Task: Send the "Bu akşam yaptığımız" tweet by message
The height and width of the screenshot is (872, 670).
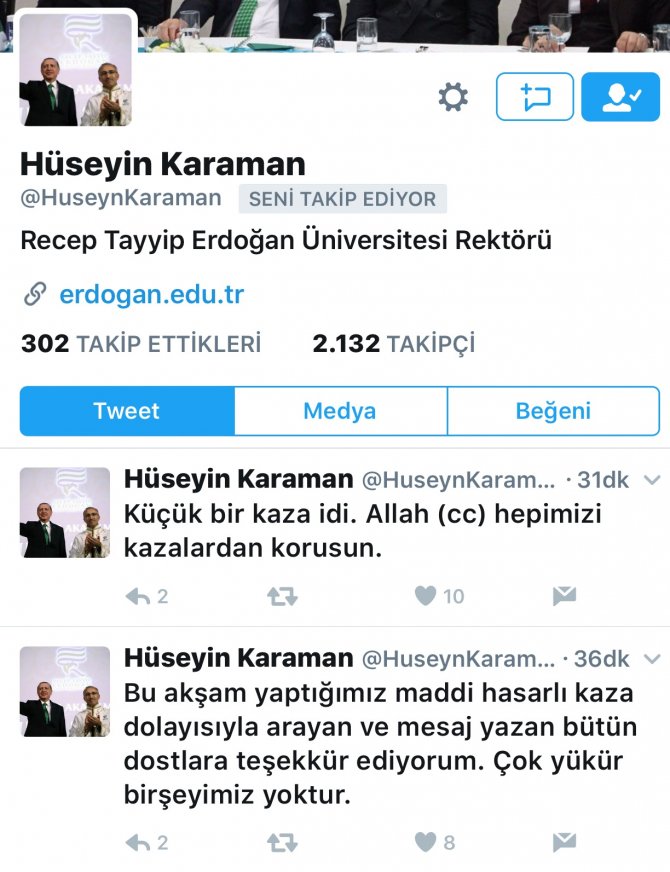Action: coord(564,843)
